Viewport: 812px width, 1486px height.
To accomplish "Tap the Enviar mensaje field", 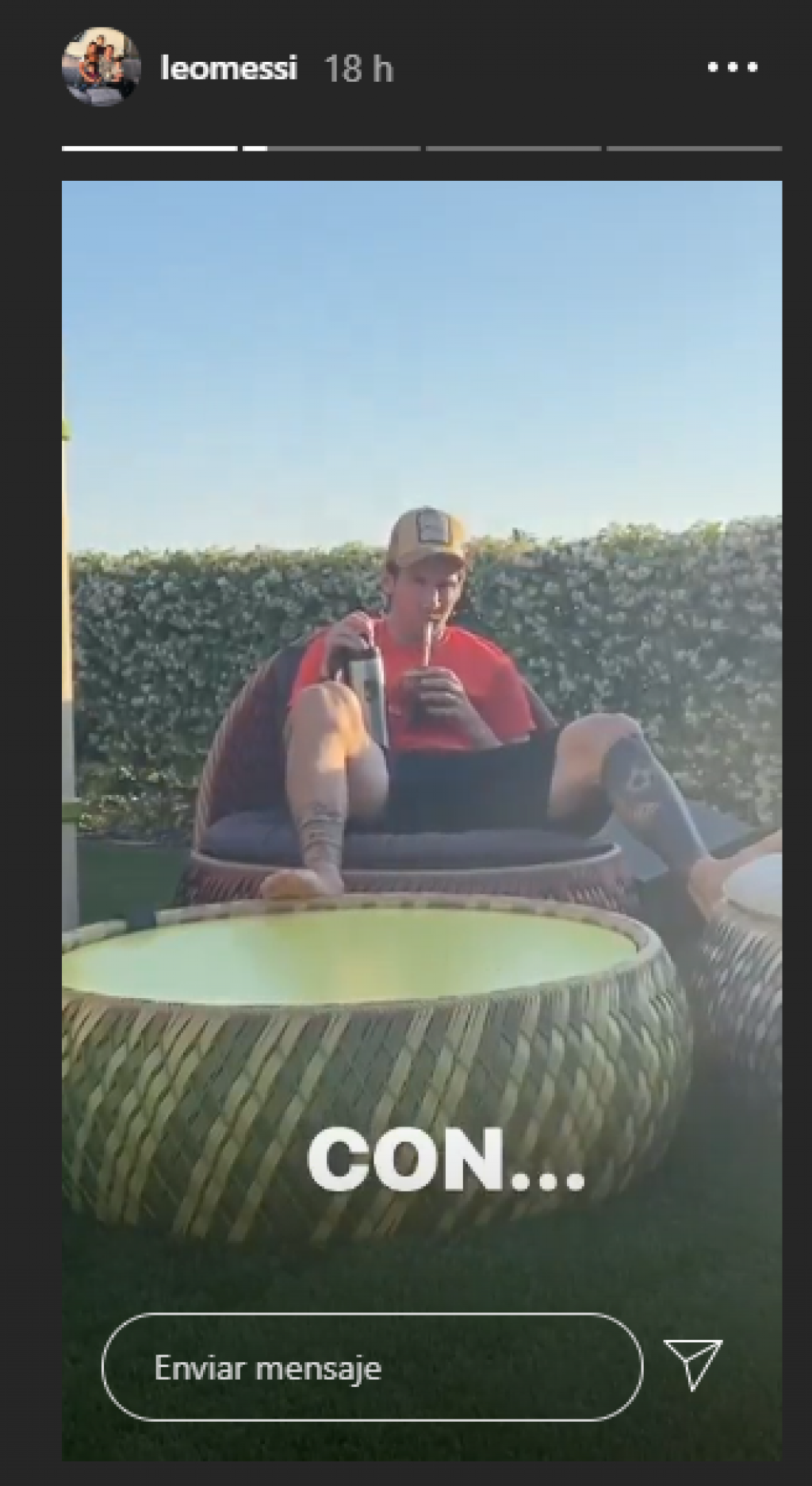I will tap(372, 1368).
